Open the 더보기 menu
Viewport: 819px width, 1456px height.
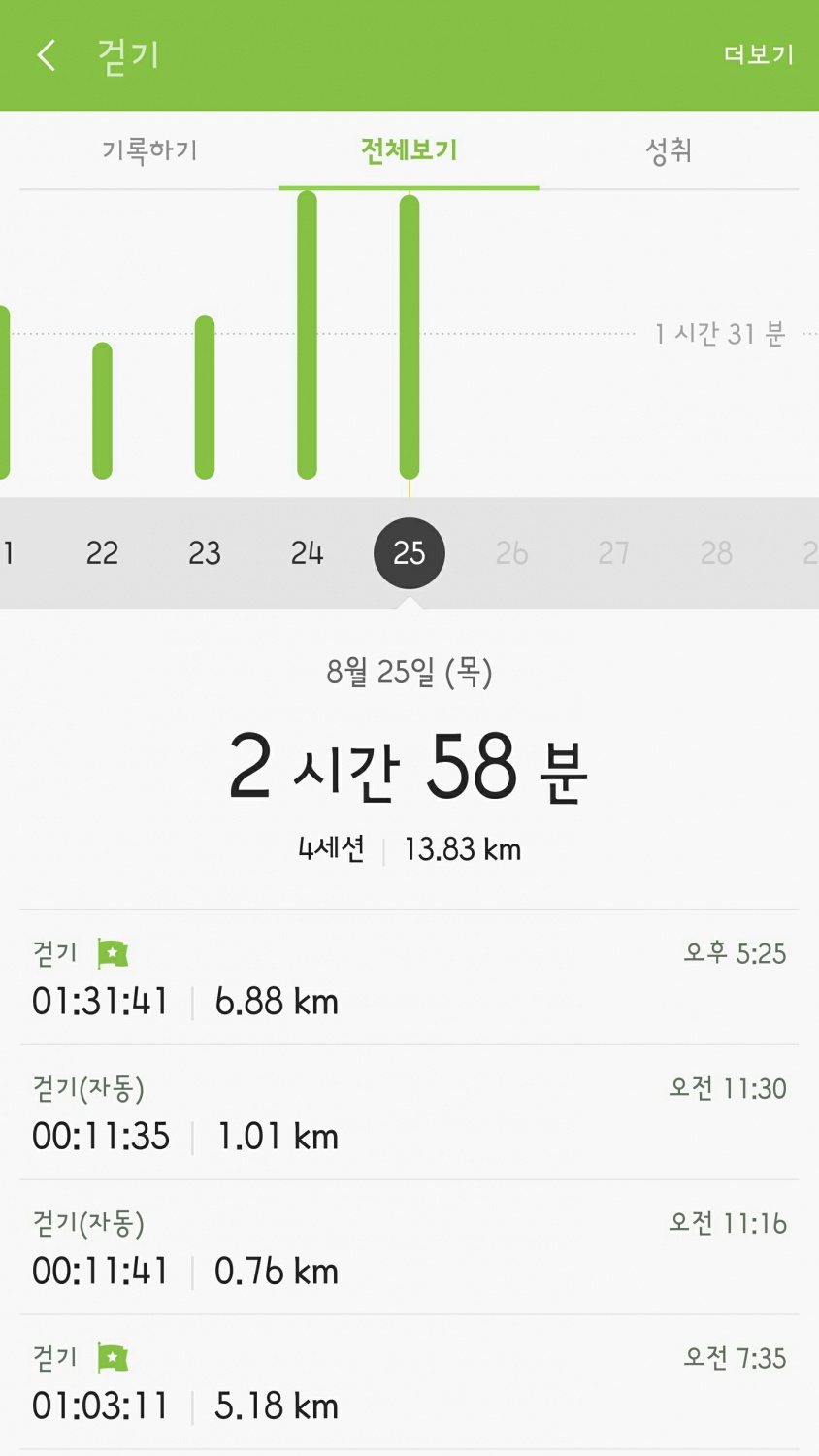coord(759,55)
